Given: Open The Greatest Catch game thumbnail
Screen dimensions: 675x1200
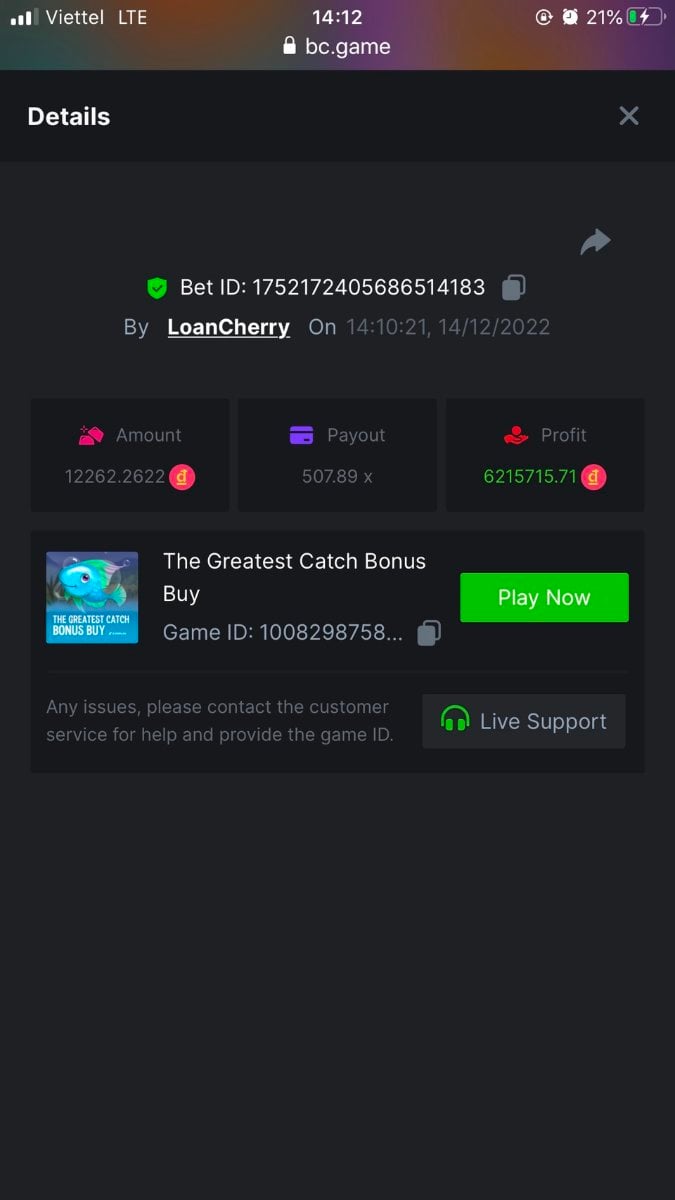Looking at the screenshot, I should [x=92, y=597].
